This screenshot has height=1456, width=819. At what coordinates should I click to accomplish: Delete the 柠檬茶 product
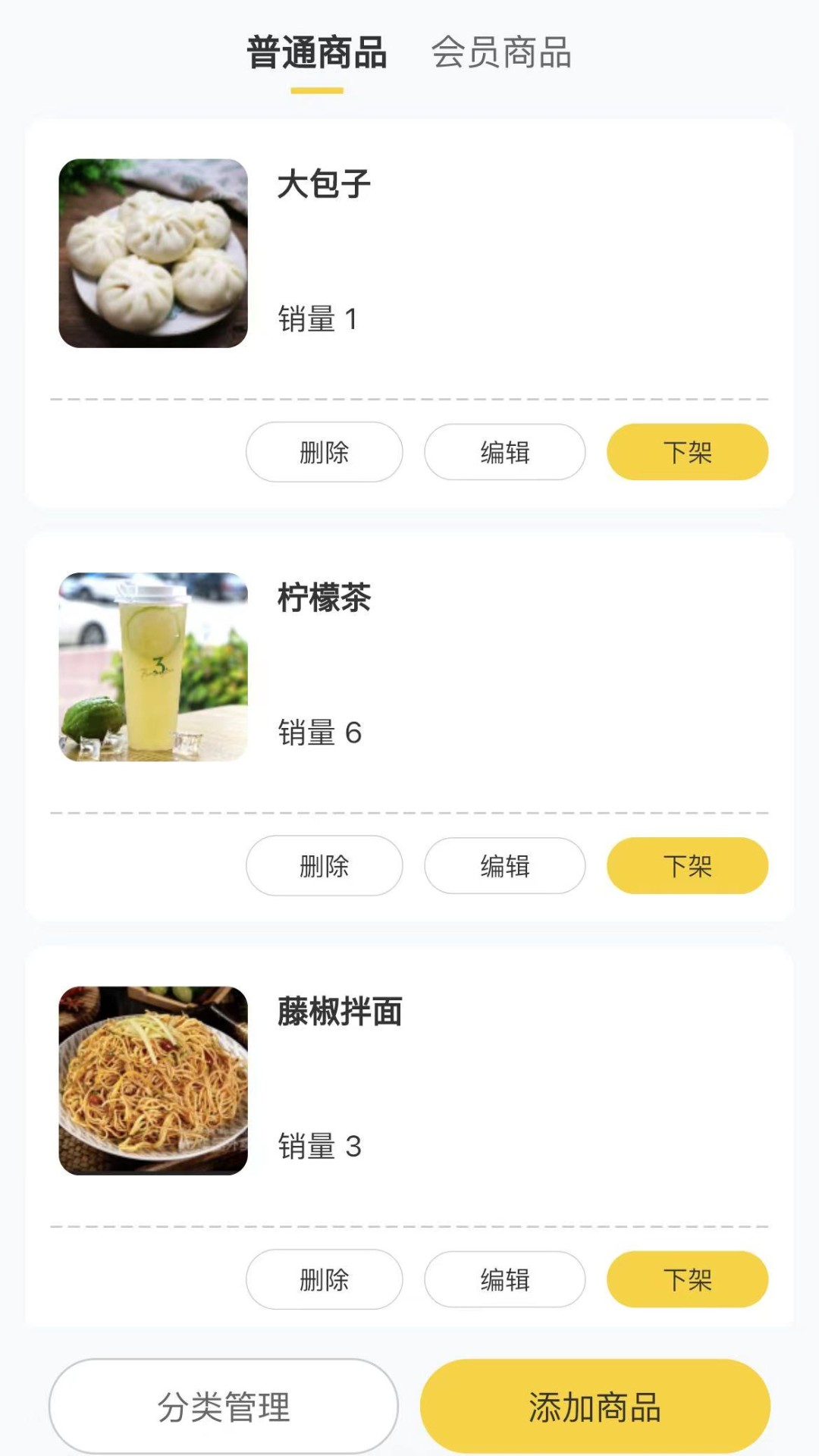324,865
